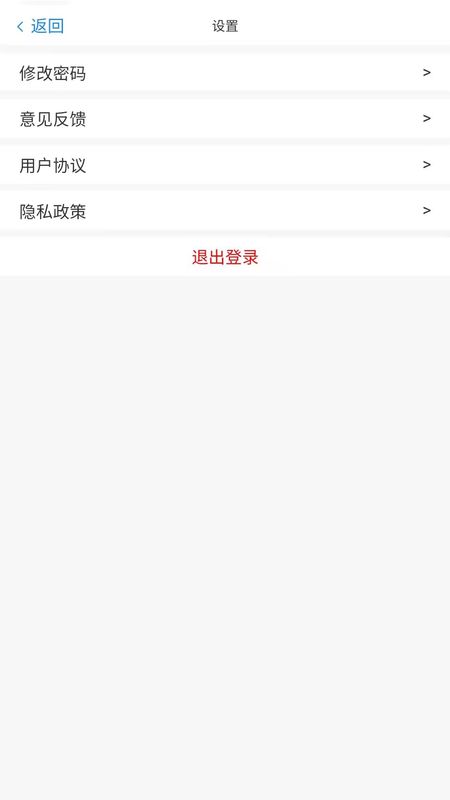The image size is (450, 800).
Task: Open 隐私政策 privacy policy
Action: click(x=225, y=211)
